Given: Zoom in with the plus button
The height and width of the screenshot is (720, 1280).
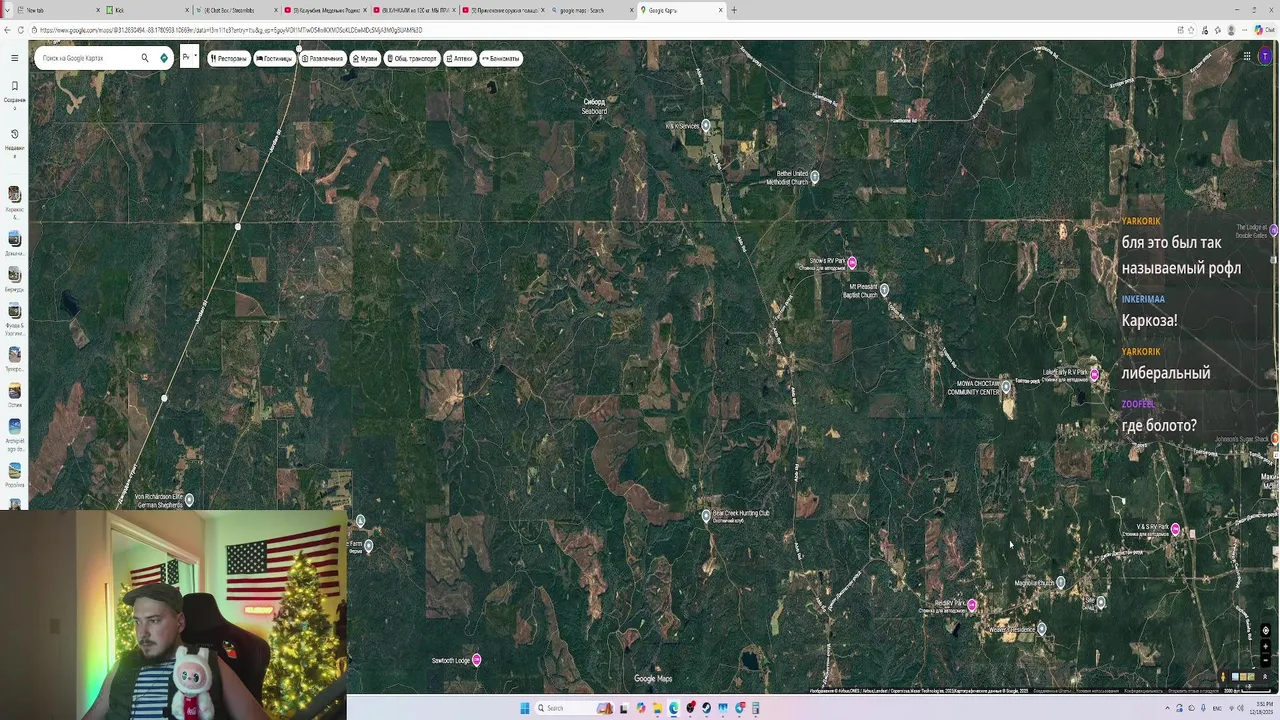Looking at the screenshot, I should click(x=1265, y=646).
